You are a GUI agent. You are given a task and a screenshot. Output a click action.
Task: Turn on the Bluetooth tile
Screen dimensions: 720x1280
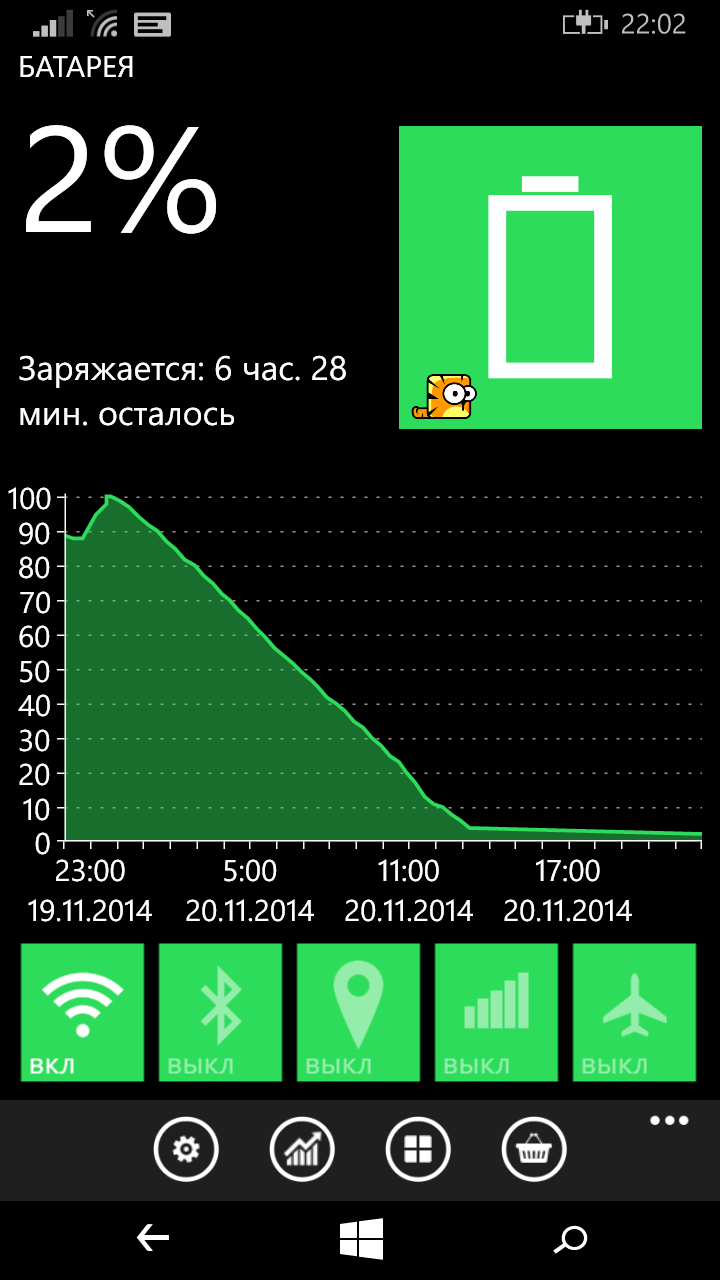click(220, 1012)
